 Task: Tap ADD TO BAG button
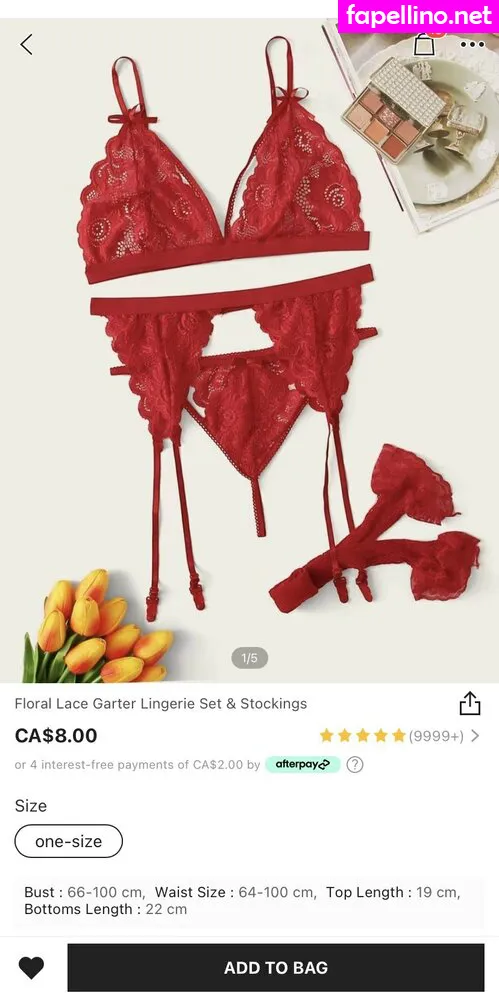[x=276, y=967]
